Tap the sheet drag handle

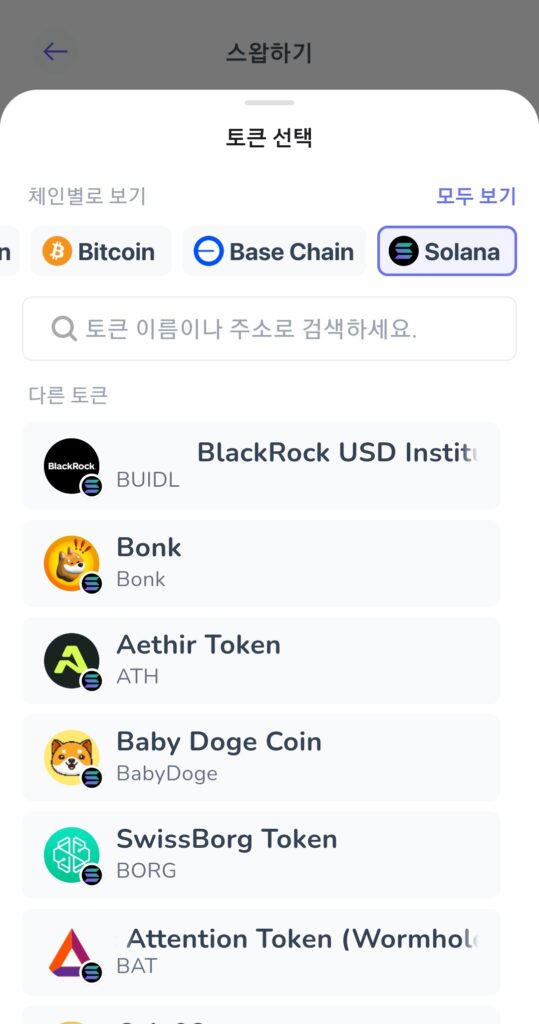(x=269, y=103)
